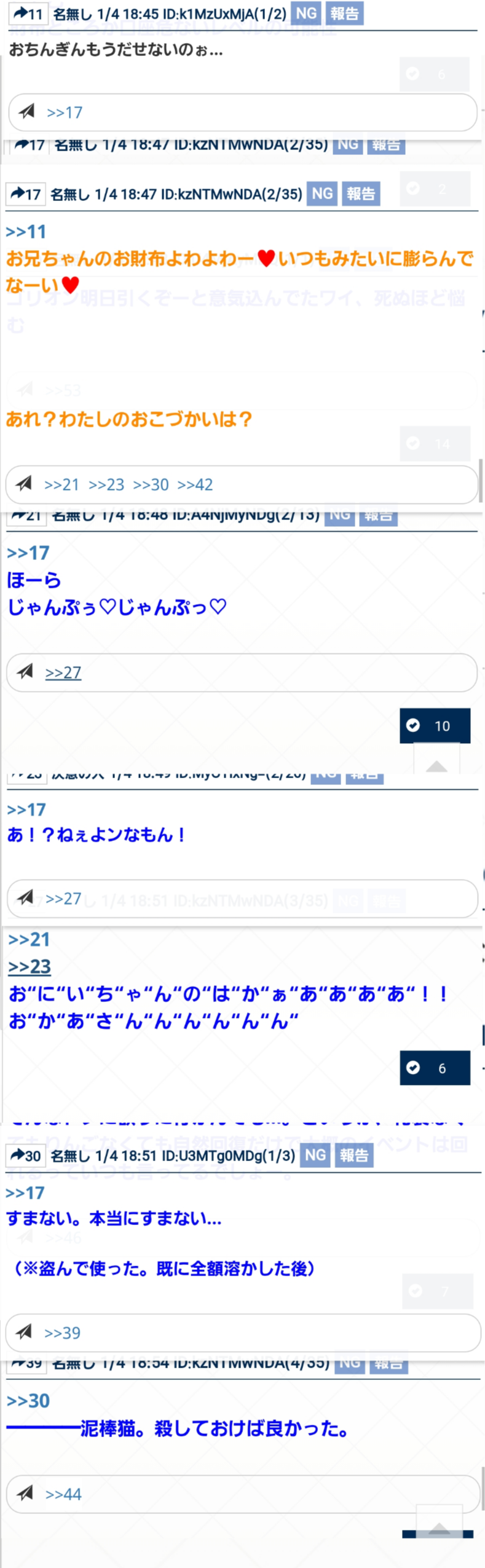The height and width of the screenshot is (1568, 485).
Task: Open the >>44 reply link
Action: point(63,1494)
